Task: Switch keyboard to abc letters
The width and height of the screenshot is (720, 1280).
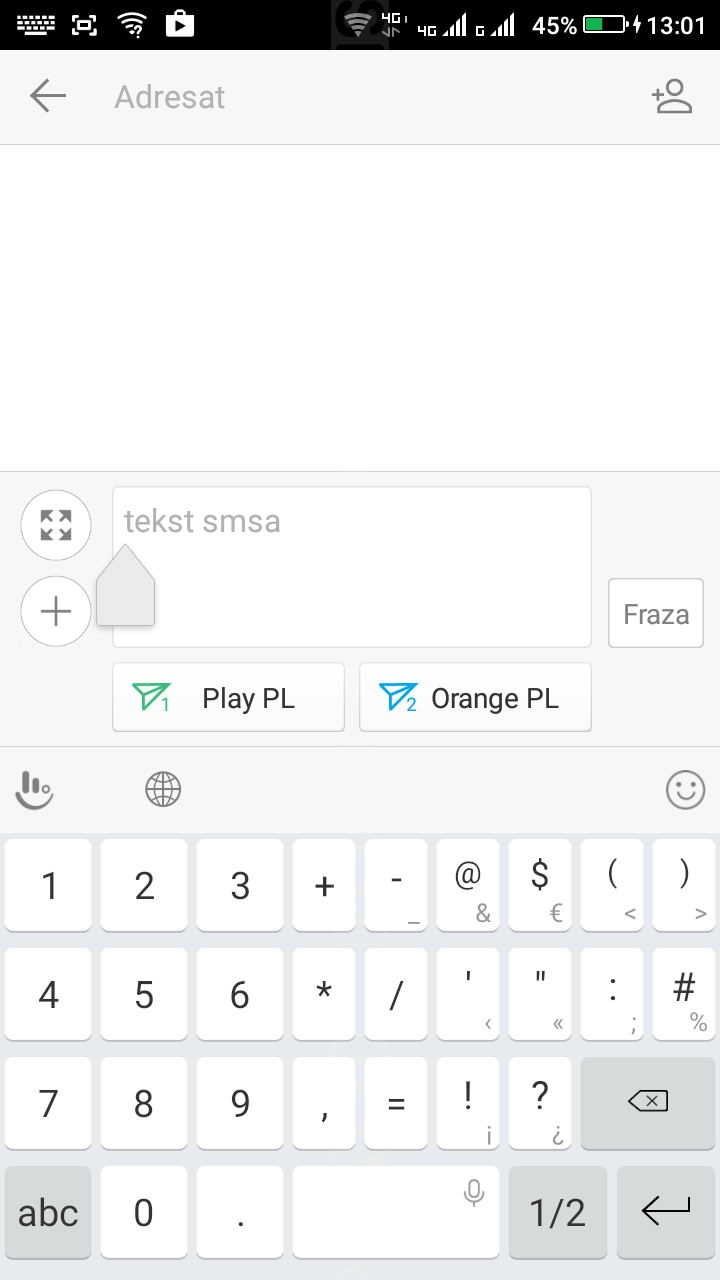Action: [x=48, y=1212]
